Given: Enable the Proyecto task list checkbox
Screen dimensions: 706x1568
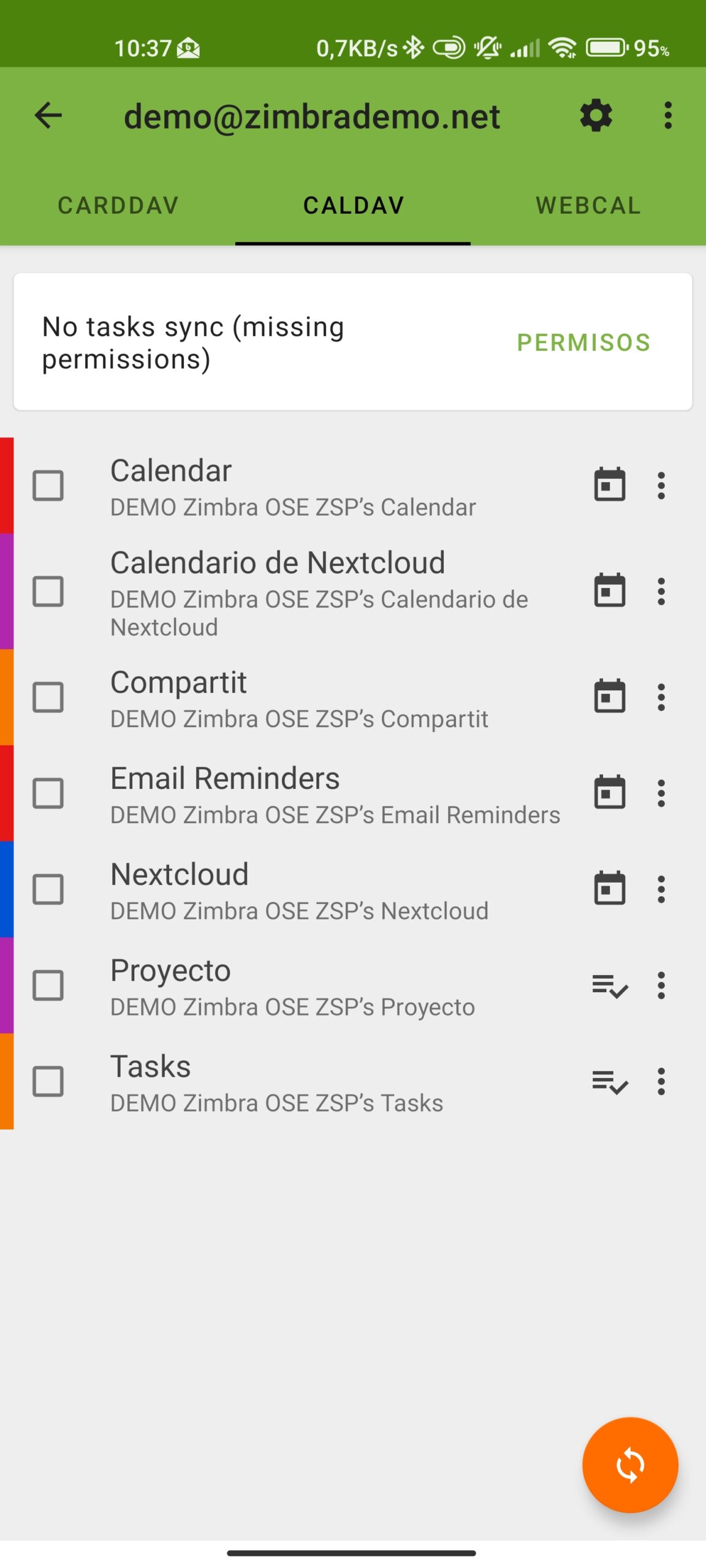Looking at the screenshot, I should click(48, 986).
